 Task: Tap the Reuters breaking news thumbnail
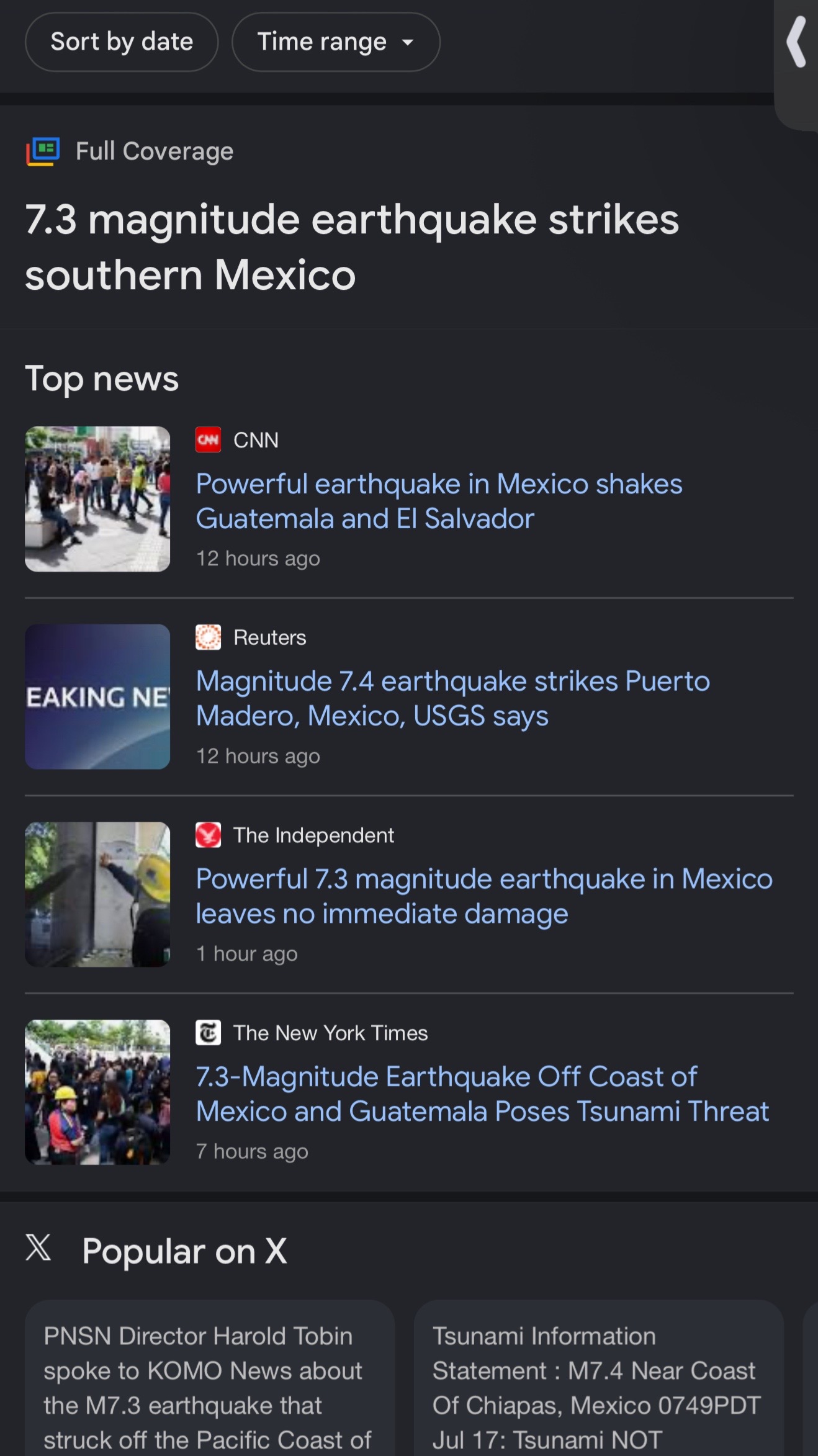point(97,697)
